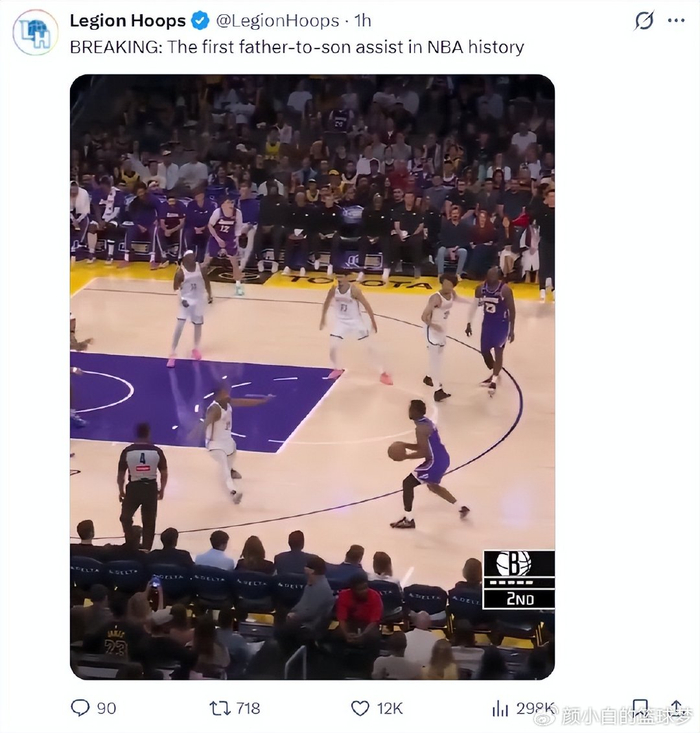This screenshot has width=700, height=733.
Task: Open the Legion Hoops account name
Action: click(128, 21)
